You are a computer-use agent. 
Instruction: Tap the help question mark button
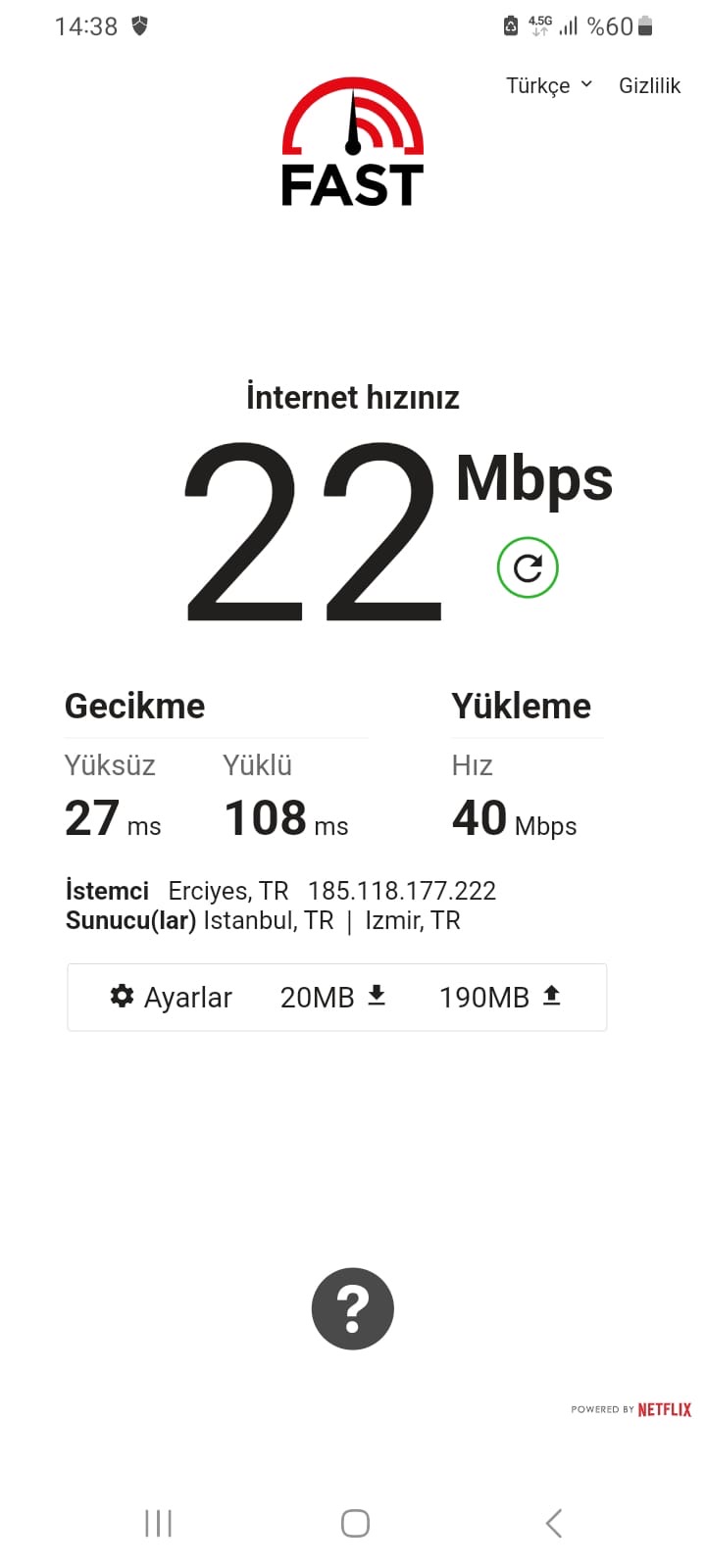coord(353,1308)
